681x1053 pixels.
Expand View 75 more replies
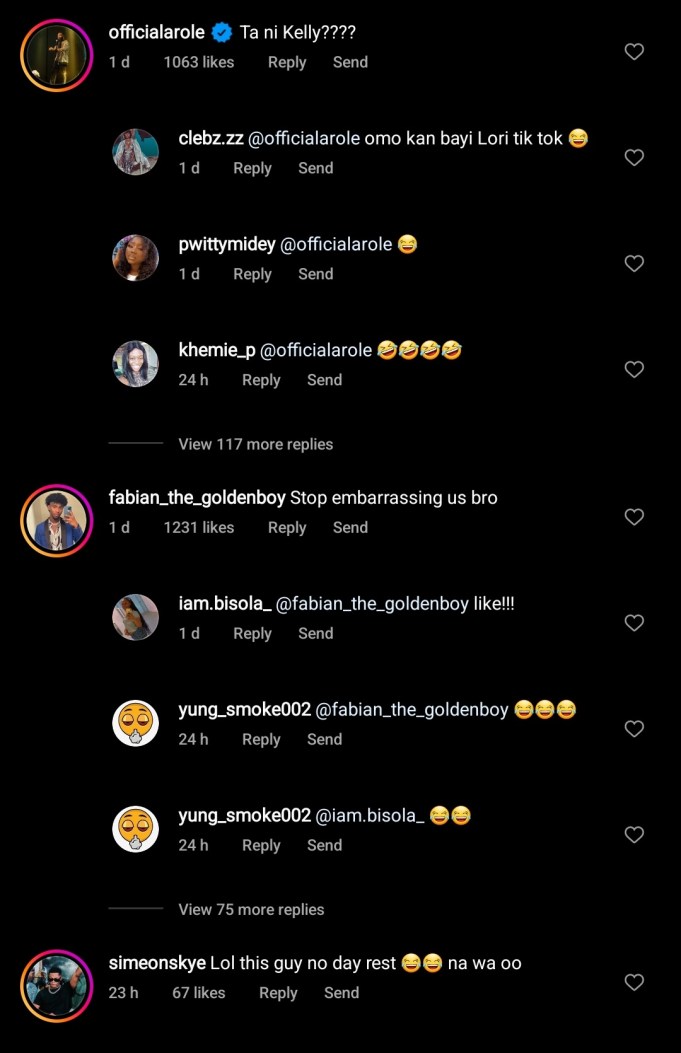pyautogui.click(x=251, y=909)
